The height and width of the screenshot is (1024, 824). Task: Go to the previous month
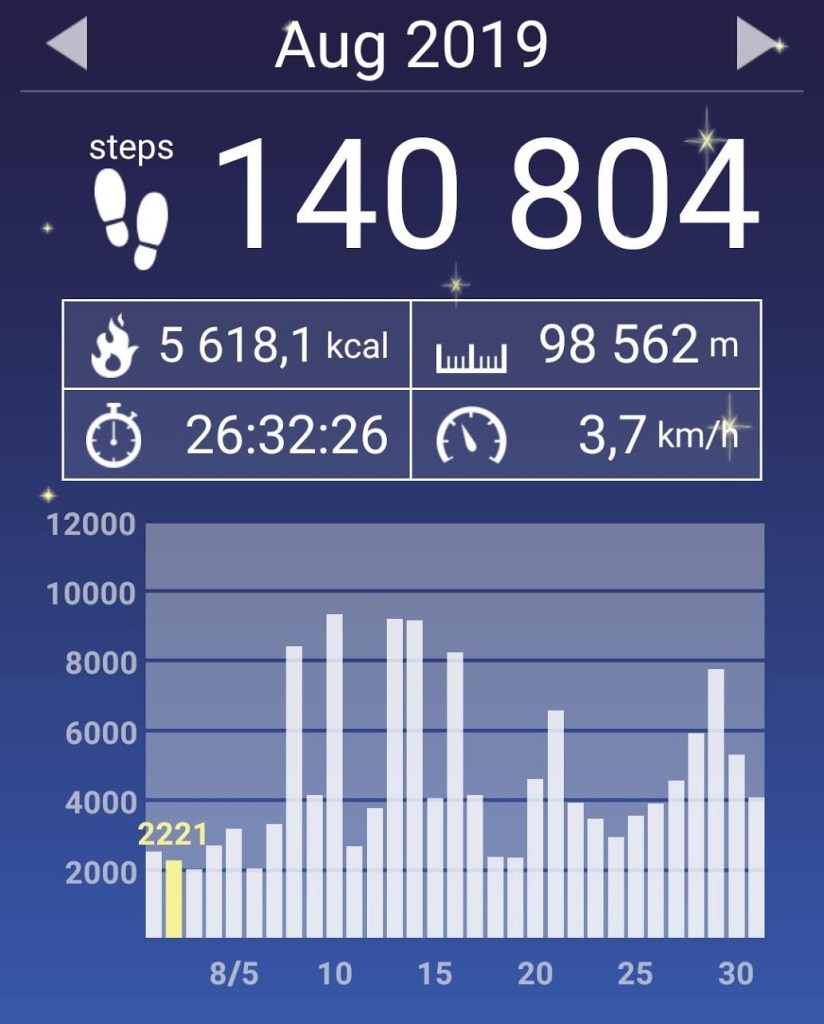pyautogui.click(x=67, y=45)
